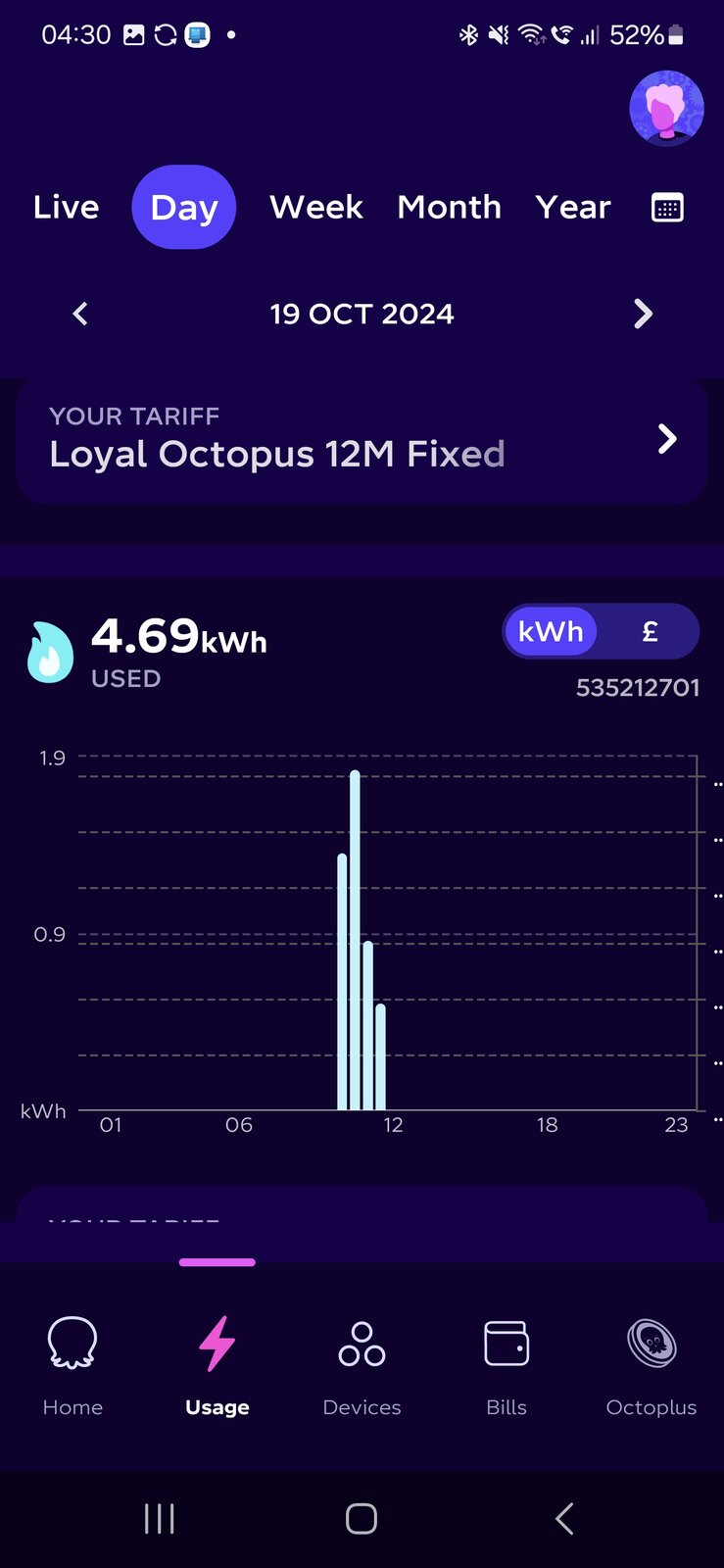Go to the next day
The image size is (724, 1568).
643,314
